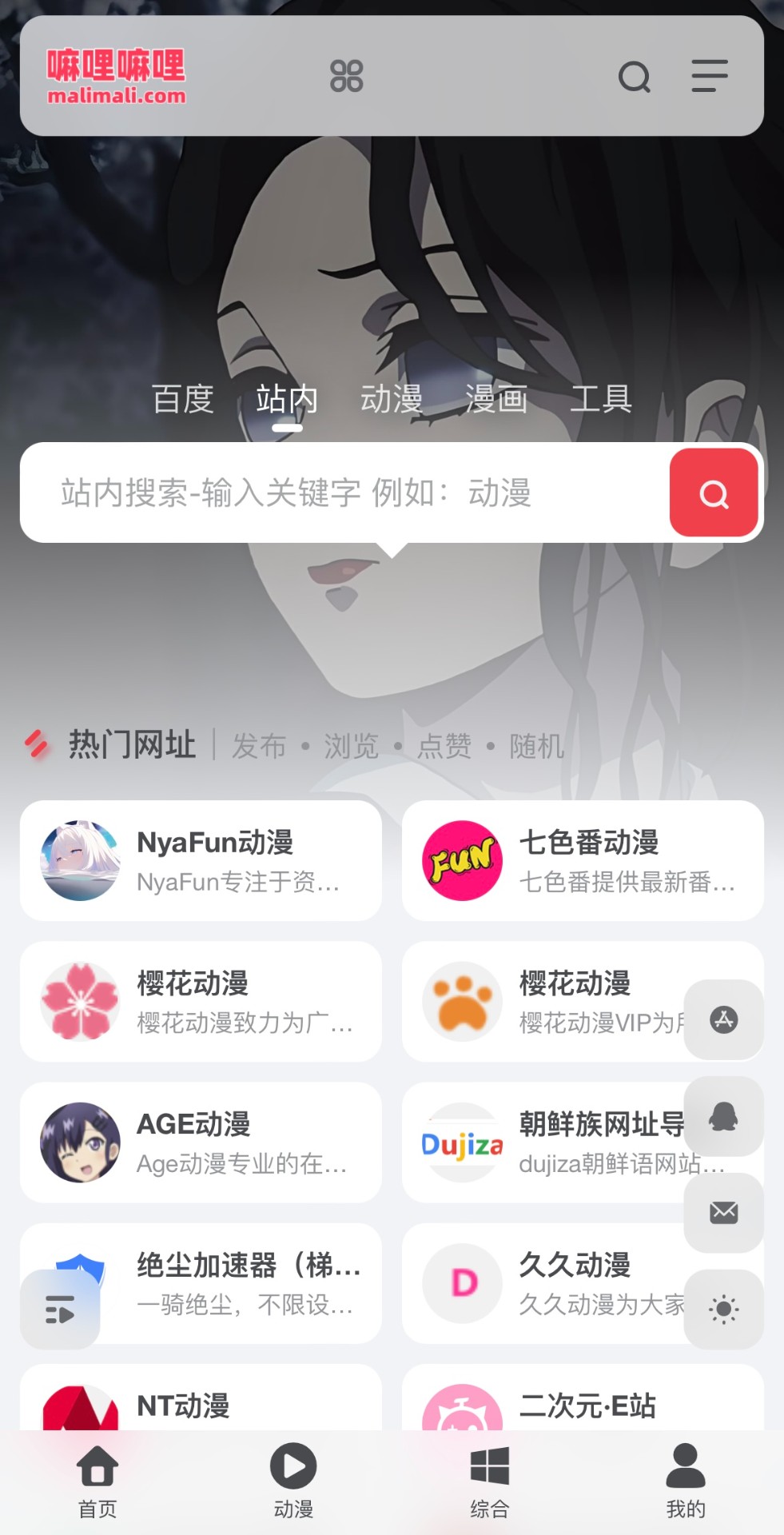Click the search magnifier icon in header
784x1535 pixels.
(634, 76)
